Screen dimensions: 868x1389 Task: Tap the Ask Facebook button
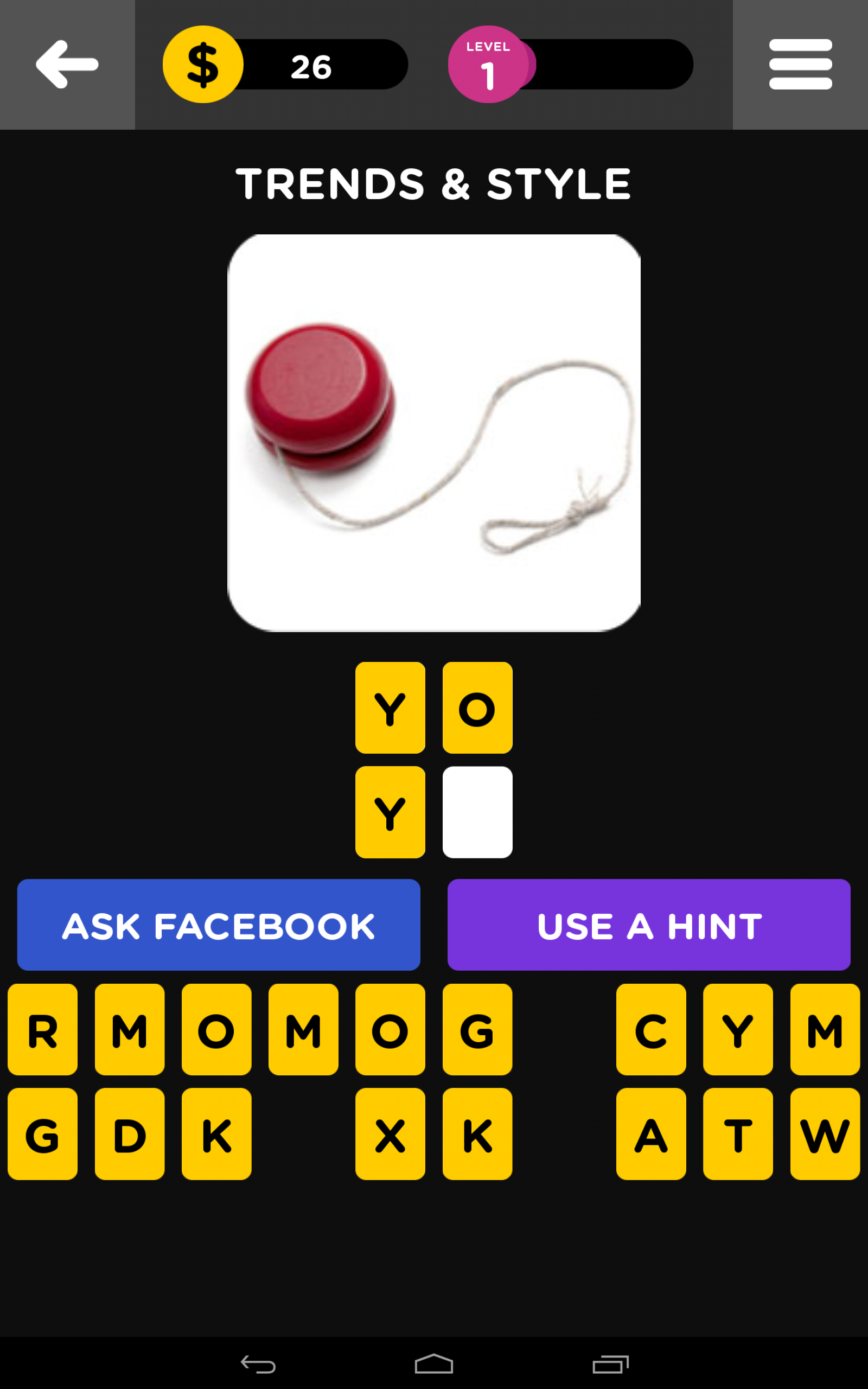click(x=219, y=925)
